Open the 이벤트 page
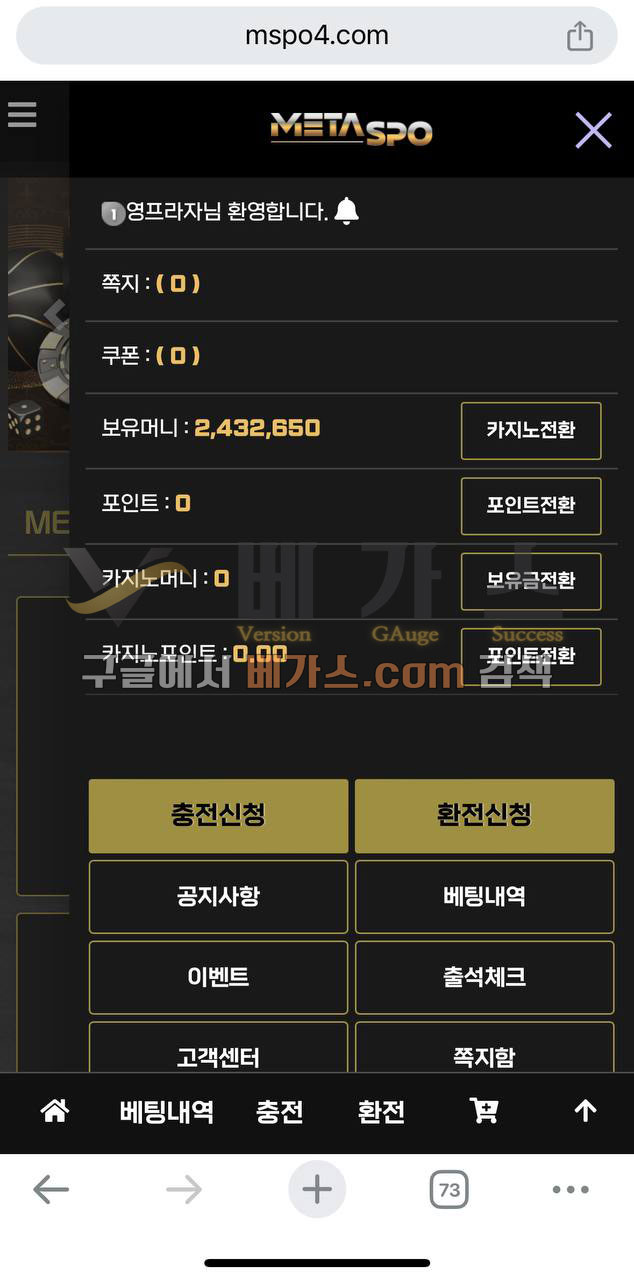 click(218, 977)
